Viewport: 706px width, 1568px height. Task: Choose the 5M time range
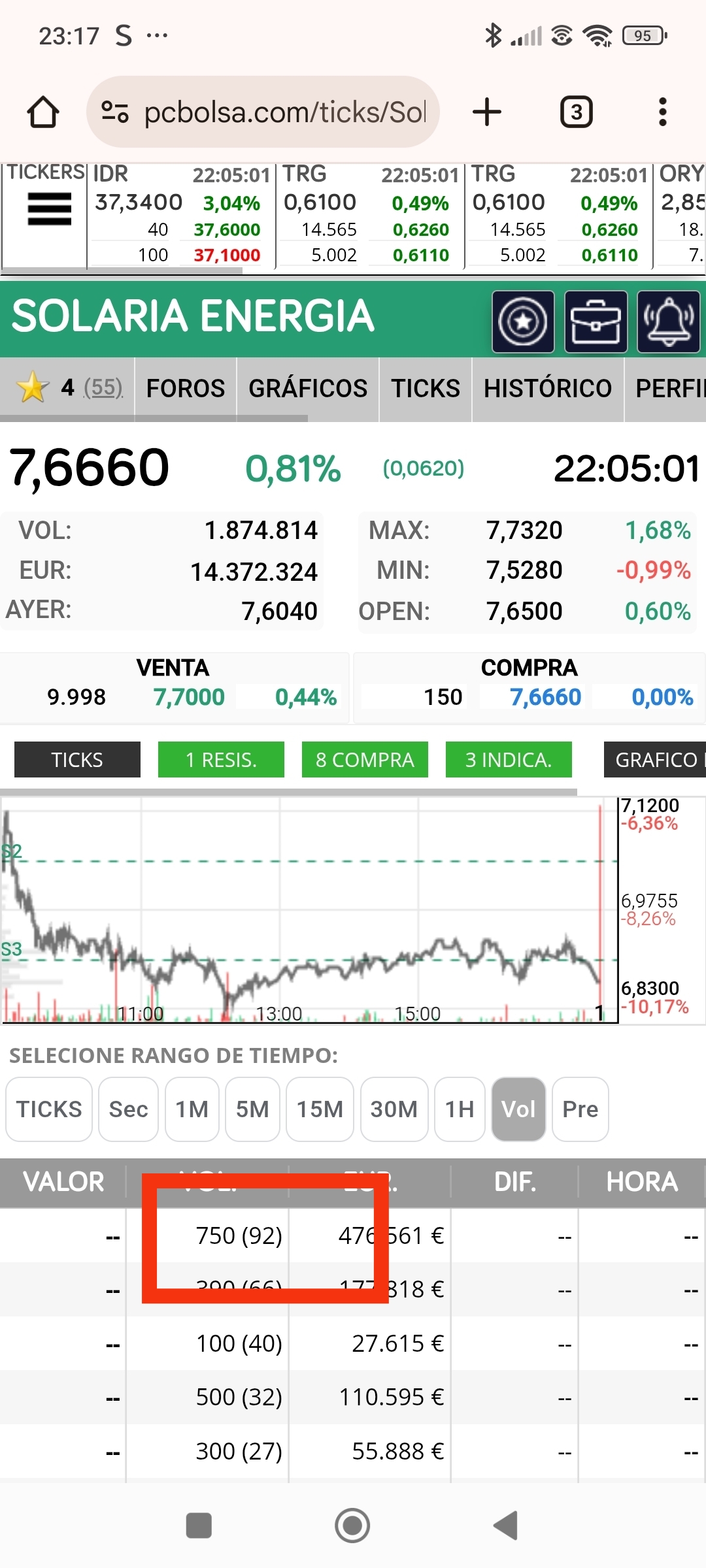pos(252,1109)
